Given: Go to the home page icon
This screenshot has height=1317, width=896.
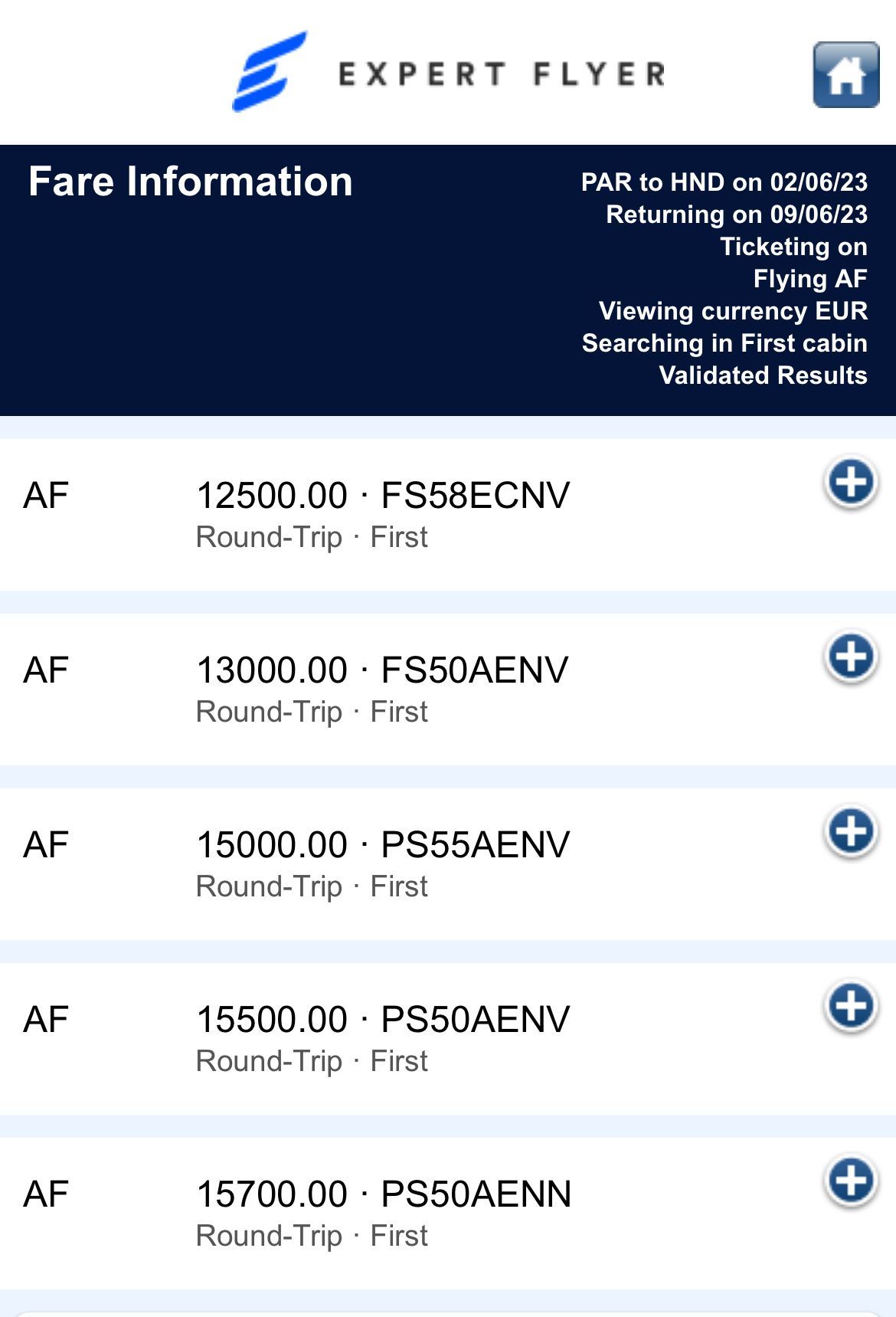Looking at the screenshot, I should pyautogui.click(x=845, y=74).
